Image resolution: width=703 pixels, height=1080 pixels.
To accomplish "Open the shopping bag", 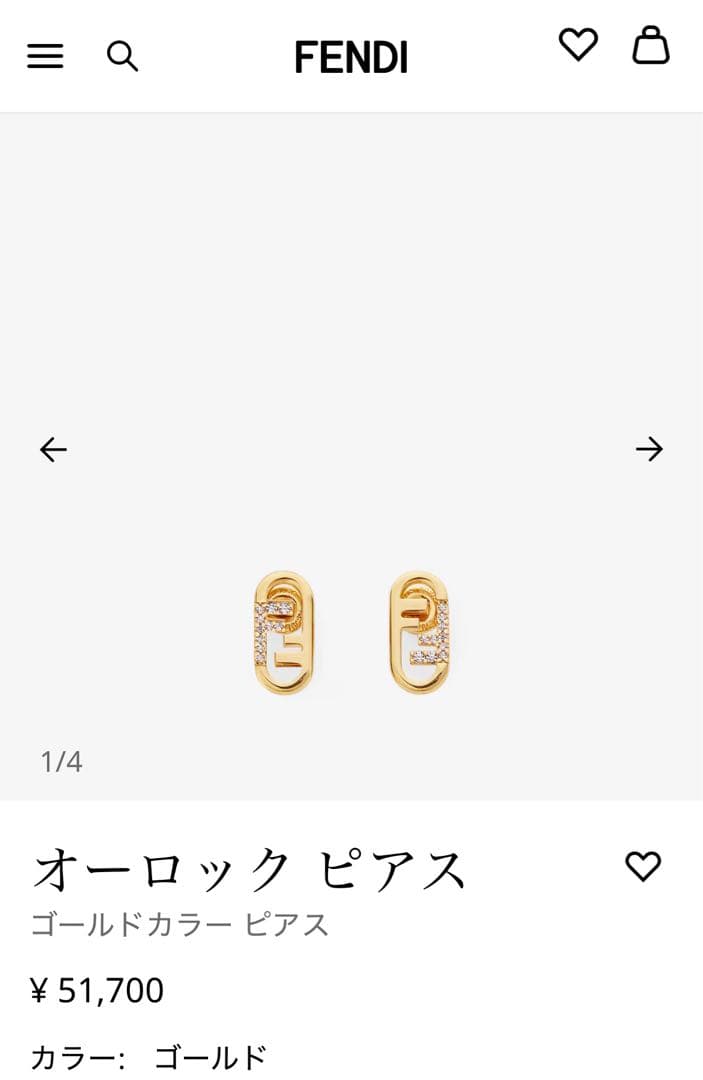I will pos(650,45).
